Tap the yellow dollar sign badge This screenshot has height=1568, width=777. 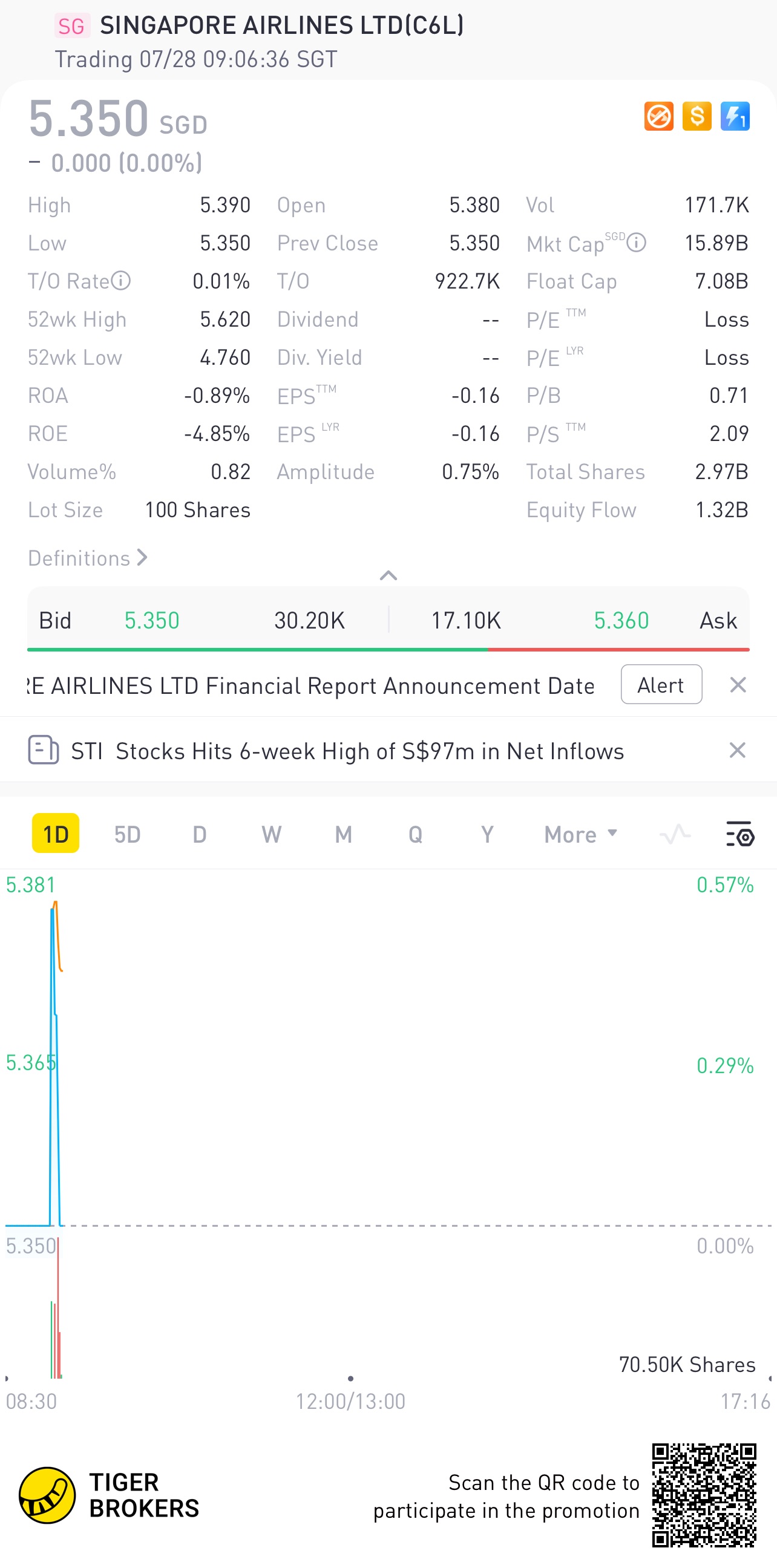697,116
